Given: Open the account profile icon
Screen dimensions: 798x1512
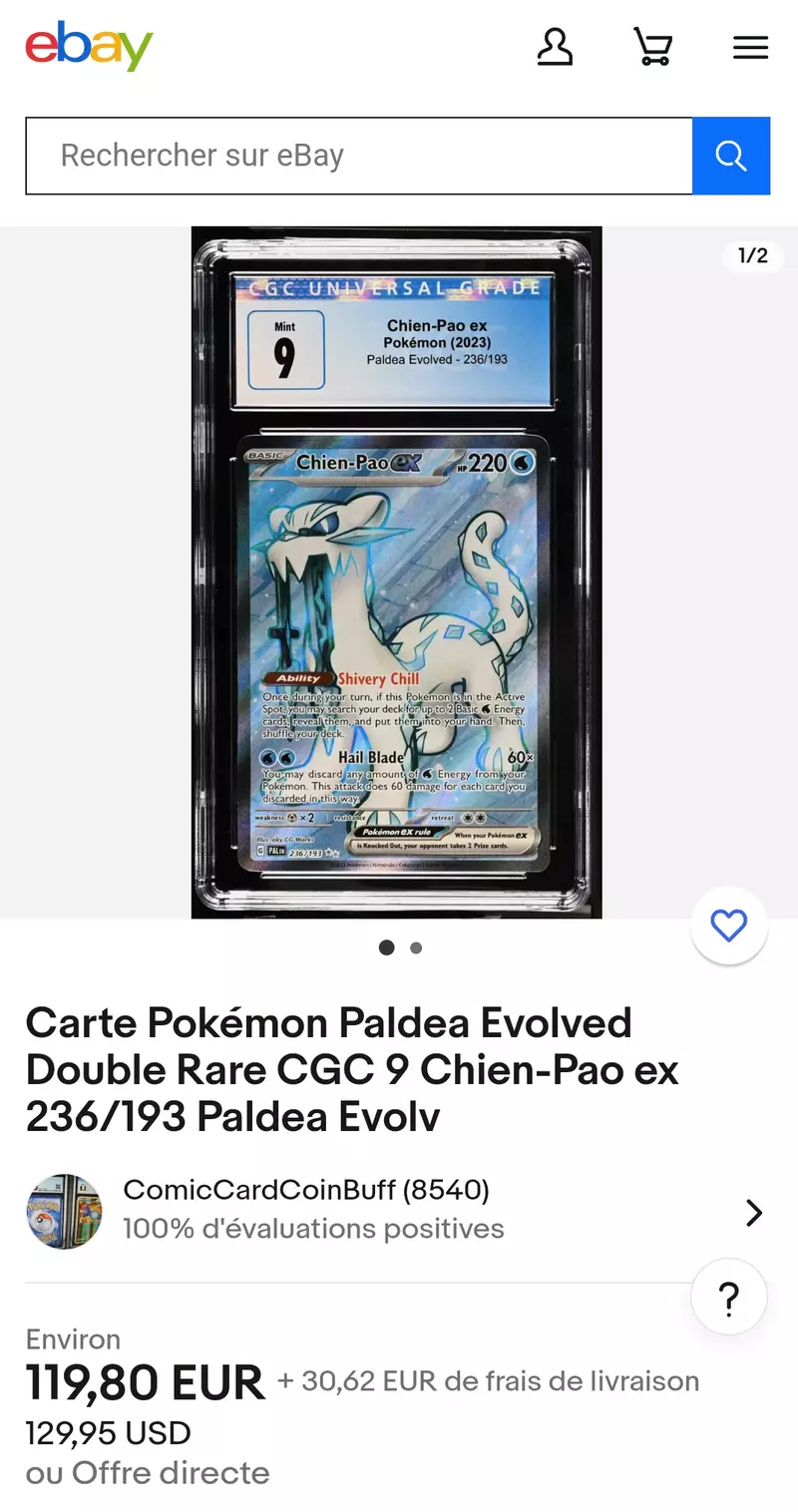Looking at the screenshot, I should [555, 47].
